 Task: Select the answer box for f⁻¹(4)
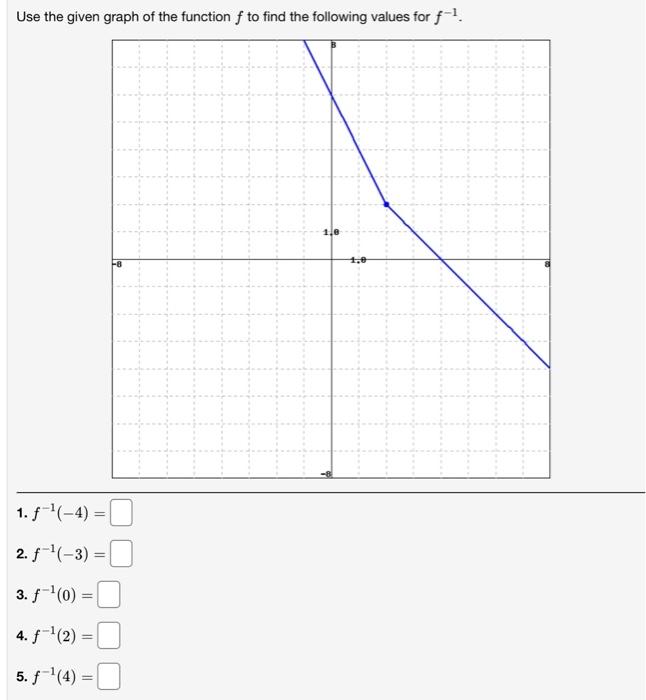[110, 678]
